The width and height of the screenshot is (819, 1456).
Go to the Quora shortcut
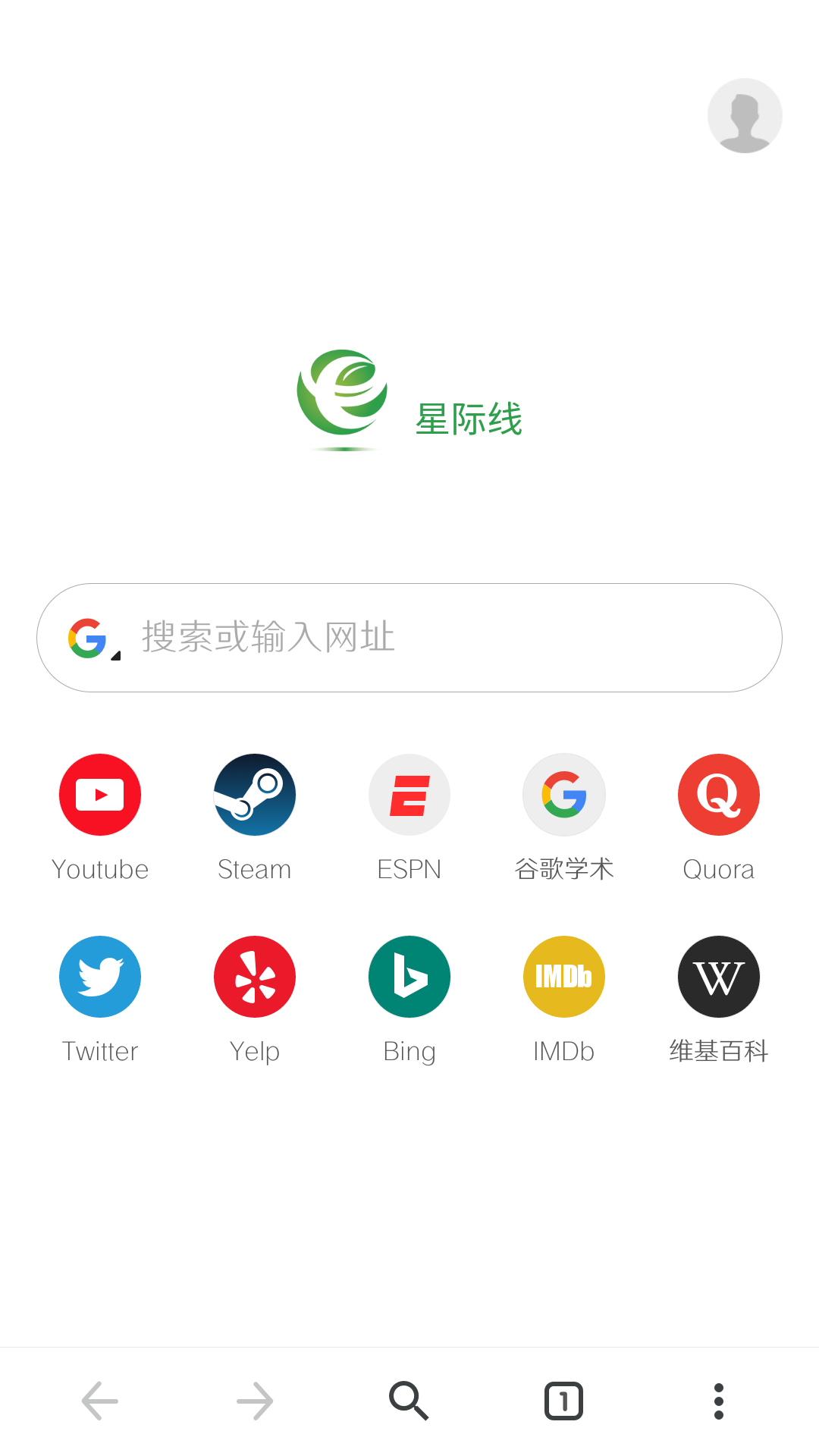[x=718, y=795]
